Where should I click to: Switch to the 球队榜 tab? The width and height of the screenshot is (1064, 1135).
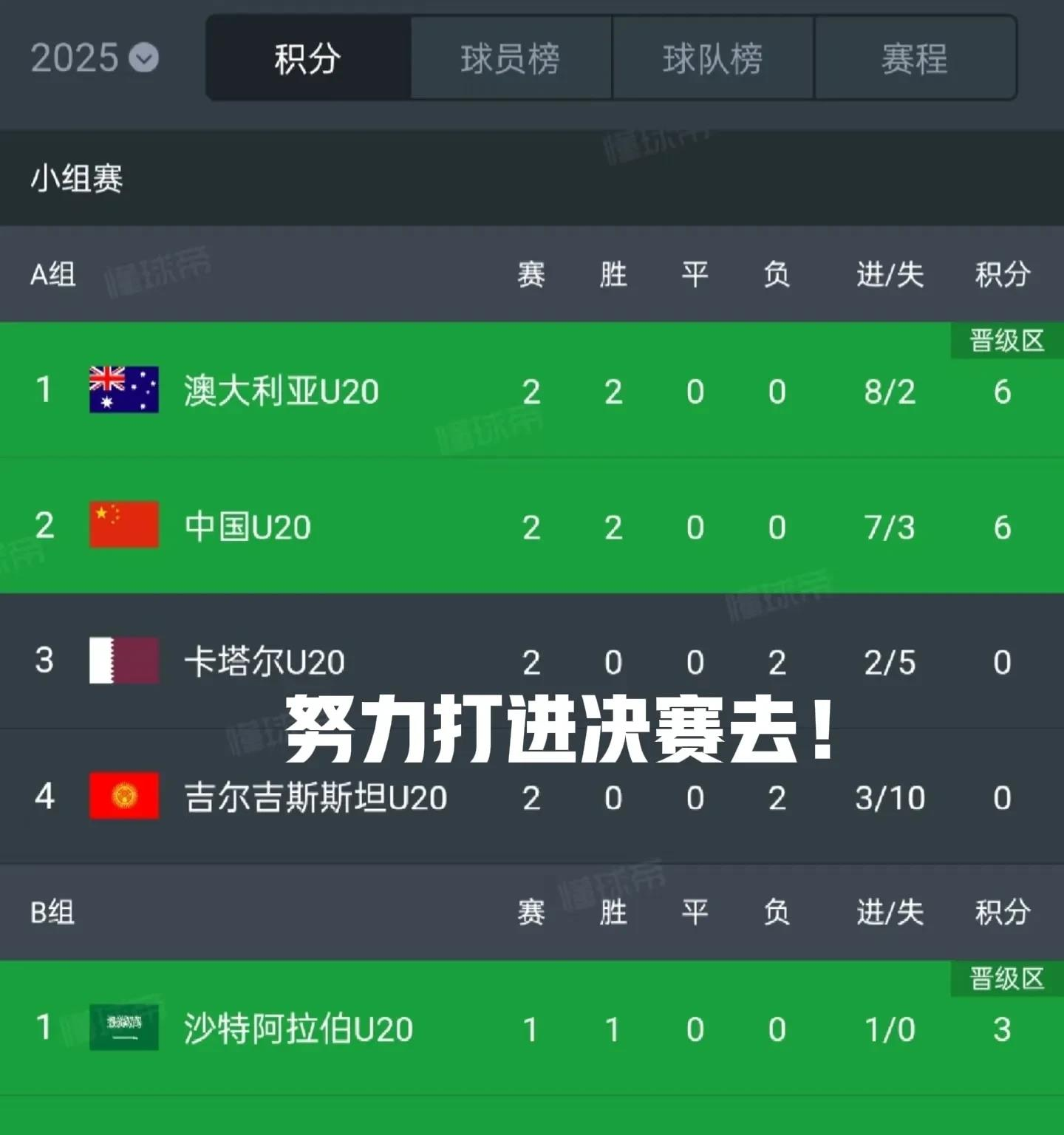(x=712, y=58)
